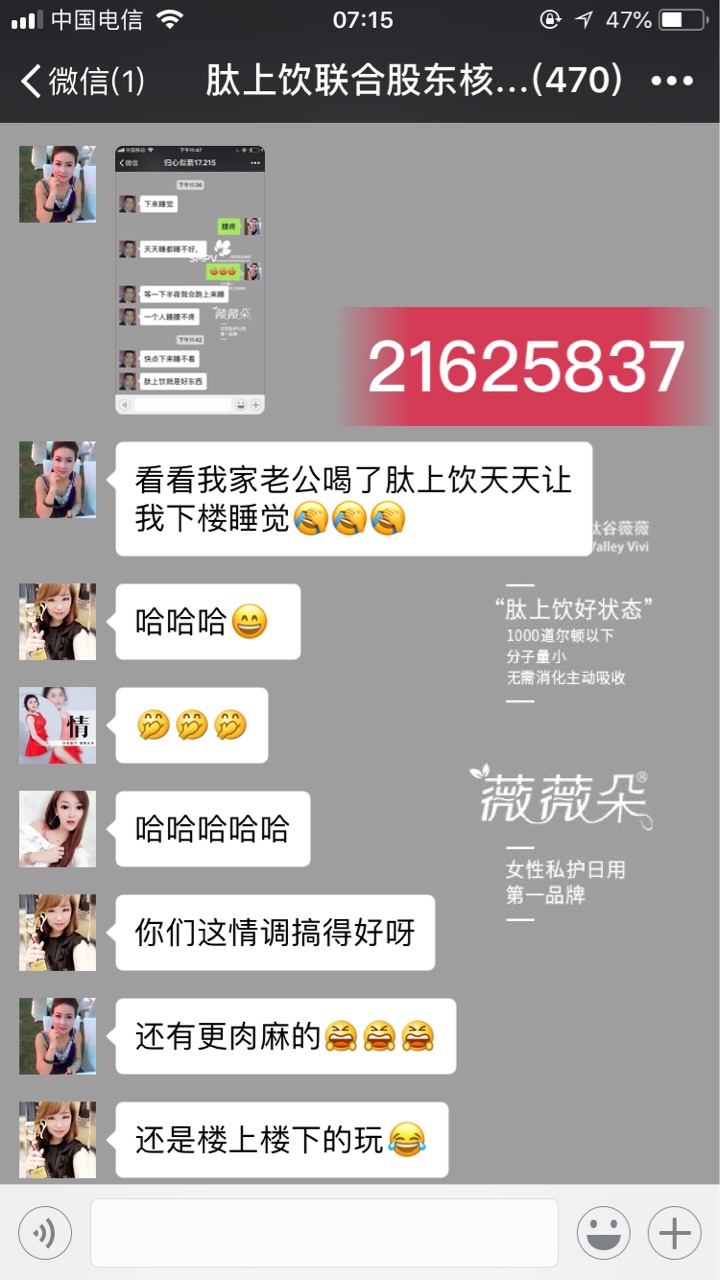Go back to the 微信 chat list

82,82
